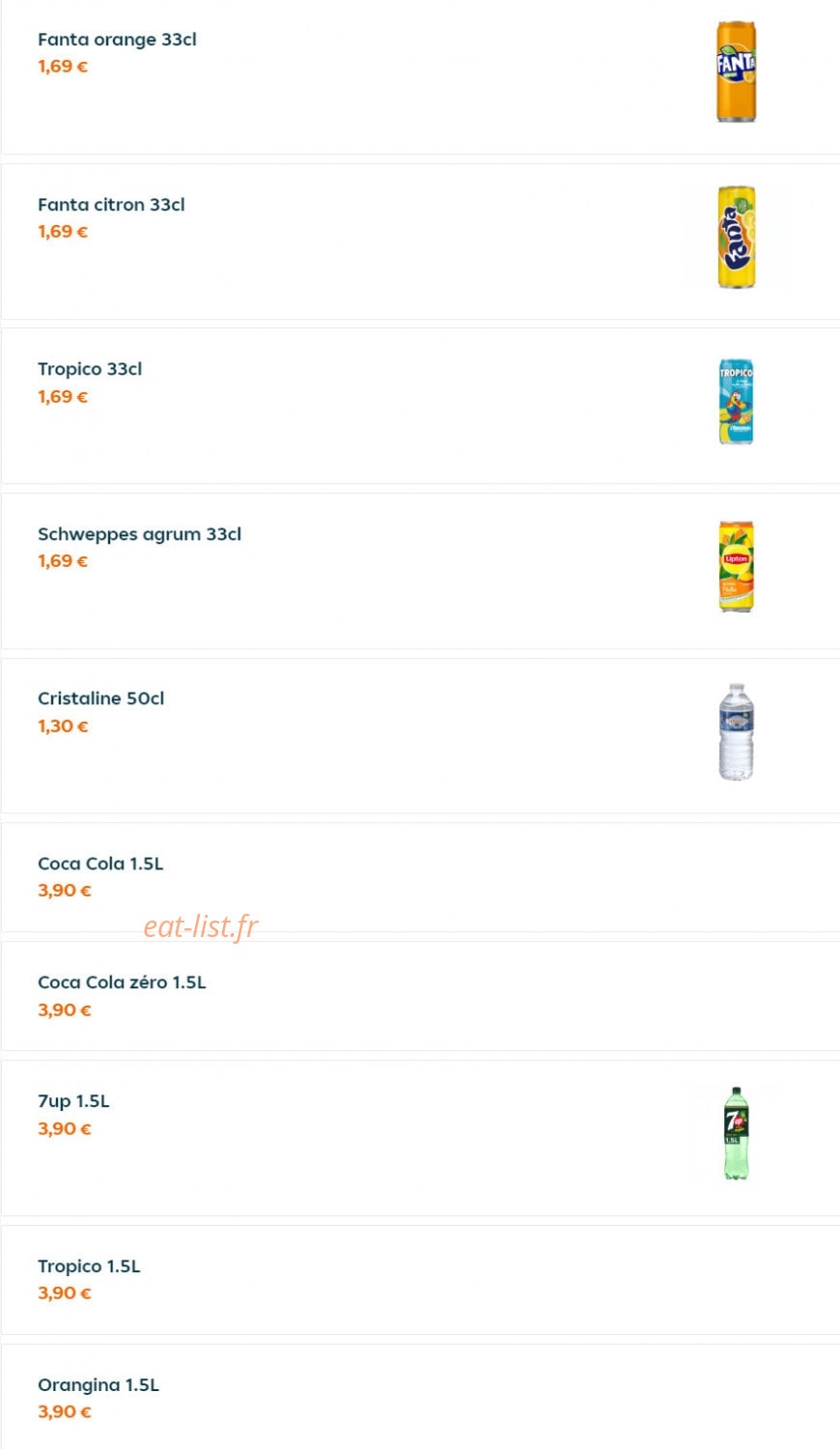Choose the 7up 1.5L bottle
This screenshot has width=840, height=1449.
click(420, 1138)
